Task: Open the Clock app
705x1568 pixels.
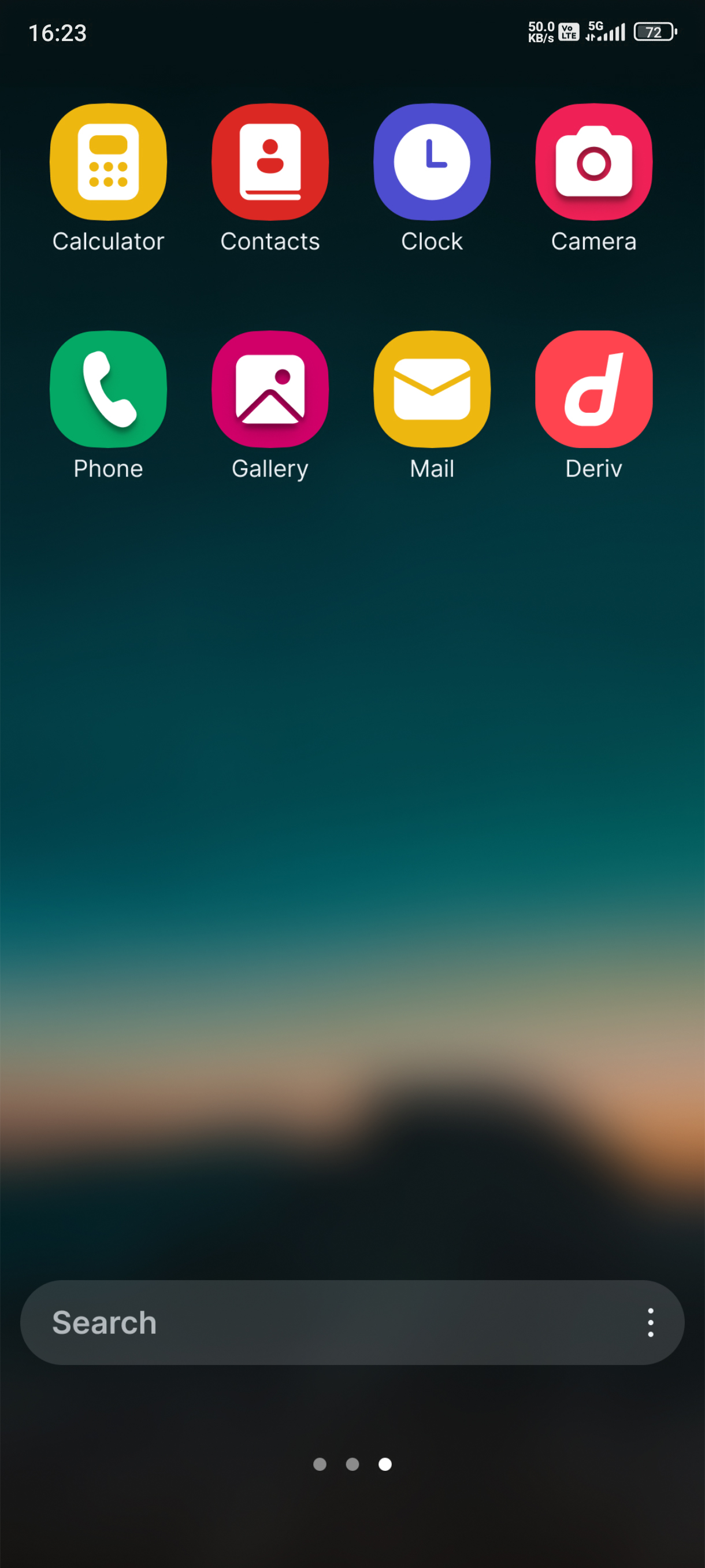Action: 432,162
